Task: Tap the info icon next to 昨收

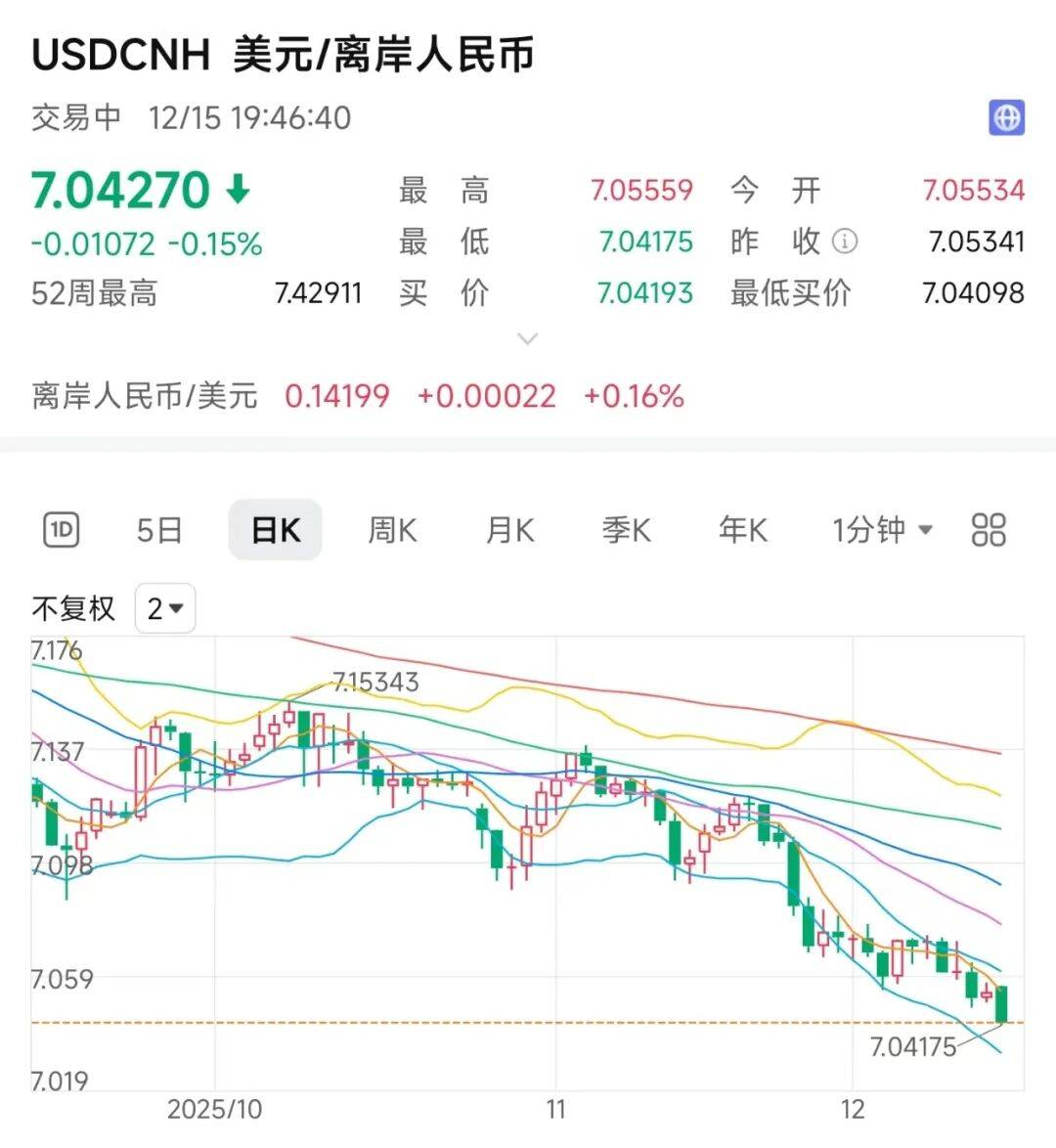Action: point(844,241)
